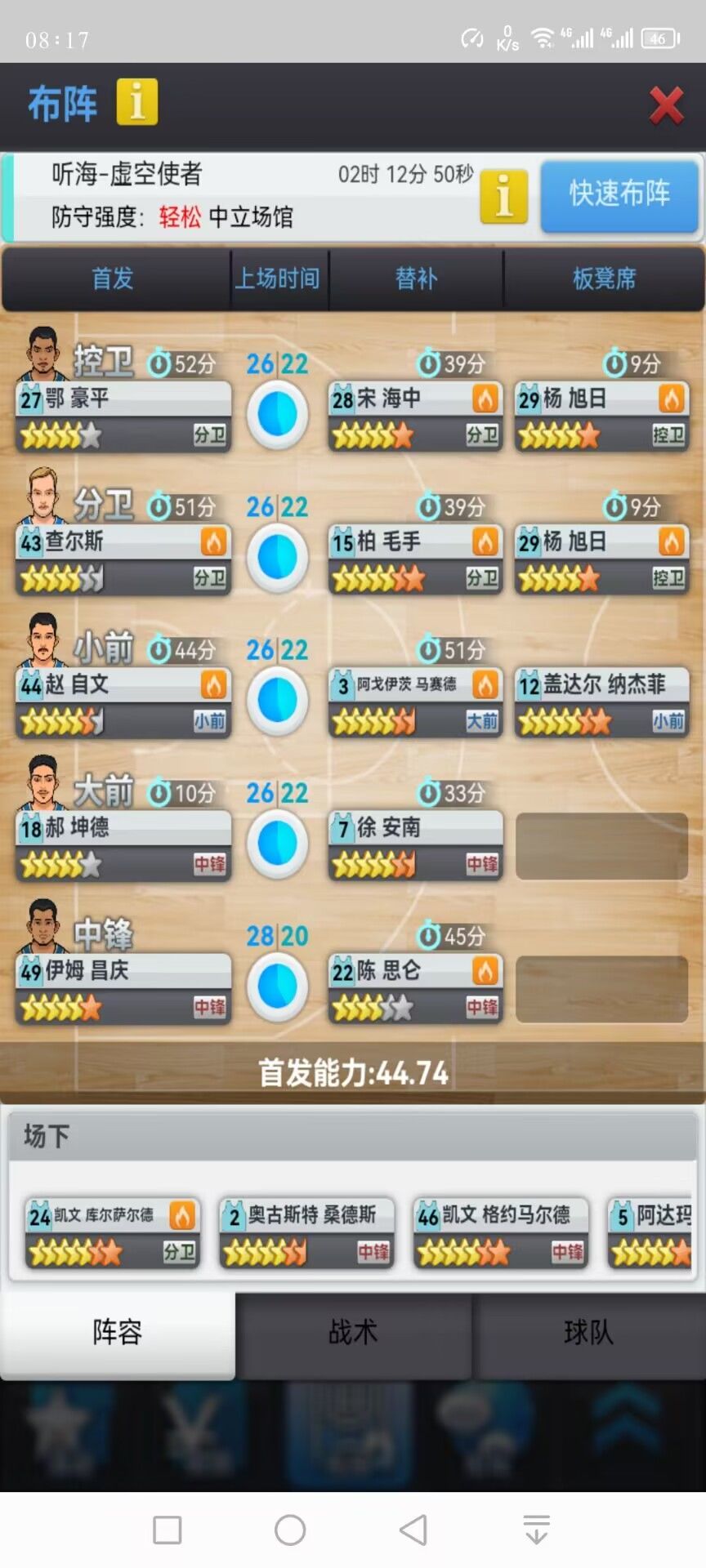Open the match info icon near the countdown
706x1568 pixels.
pos(503,196)
